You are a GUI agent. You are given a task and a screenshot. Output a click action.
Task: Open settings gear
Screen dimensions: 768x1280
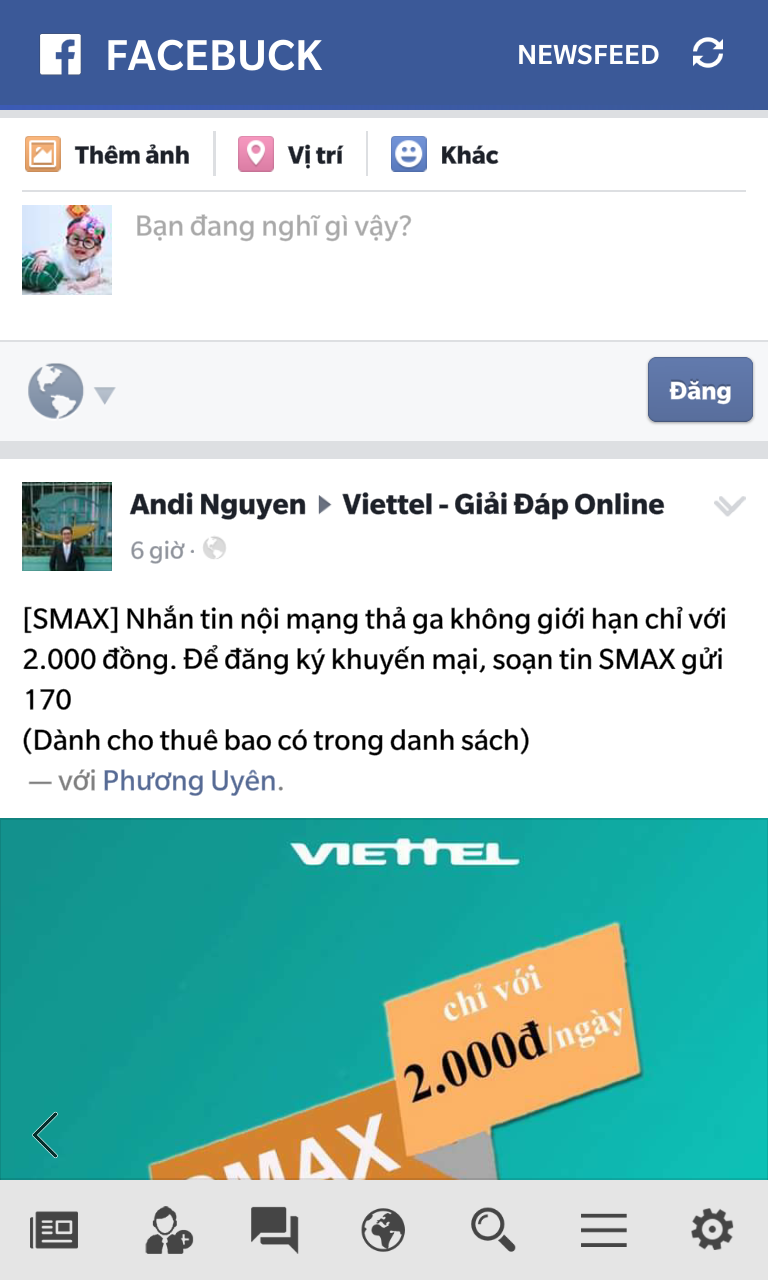712,1230
